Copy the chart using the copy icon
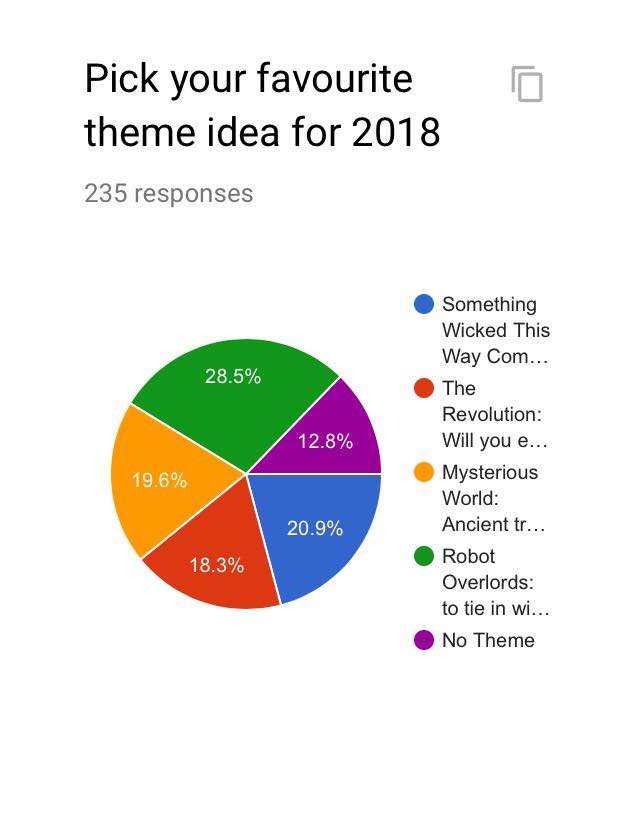This screenshot has height=814, width=640. pyautogui.click(x=527, y=84)
